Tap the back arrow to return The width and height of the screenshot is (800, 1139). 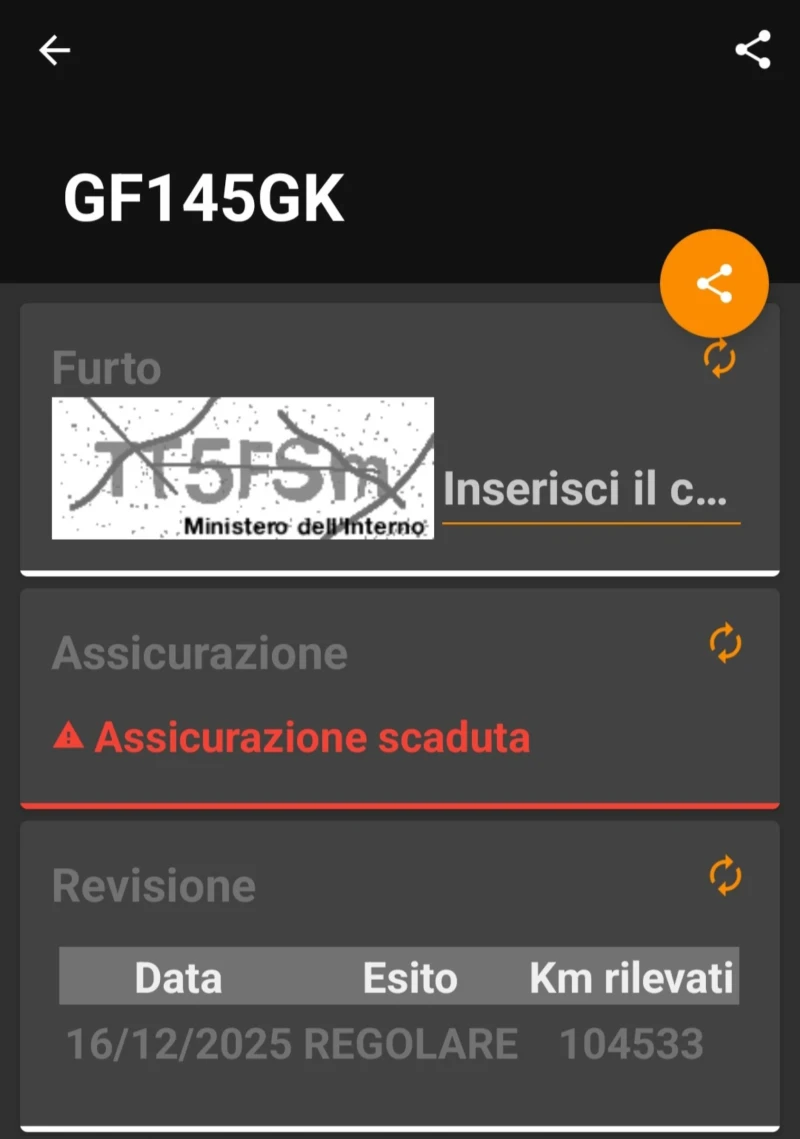tap(54, 50)
